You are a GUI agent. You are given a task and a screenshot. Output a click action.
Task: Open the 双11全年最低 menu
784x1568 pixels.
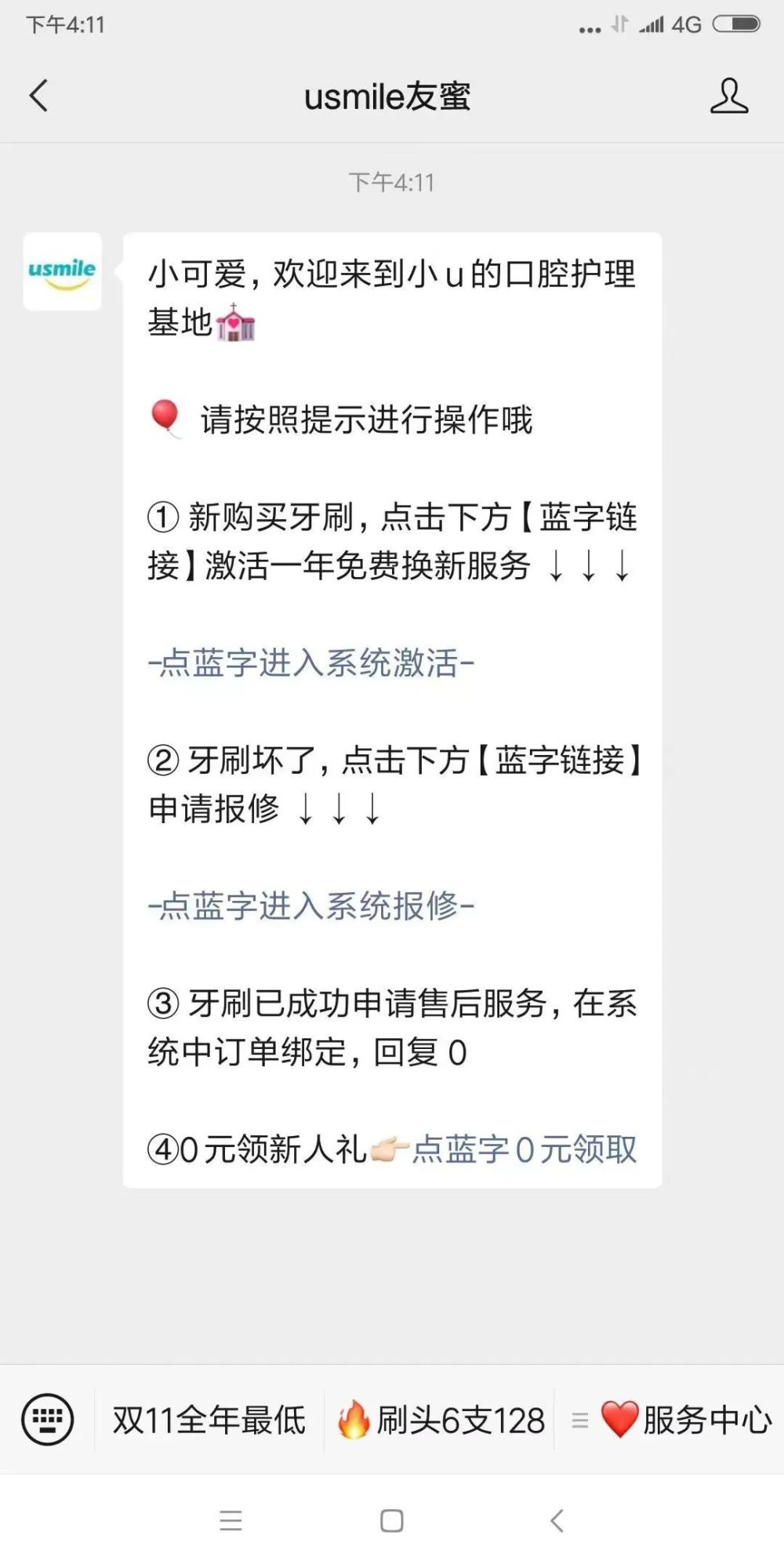pyautogui.click(x=209, y=1420)
